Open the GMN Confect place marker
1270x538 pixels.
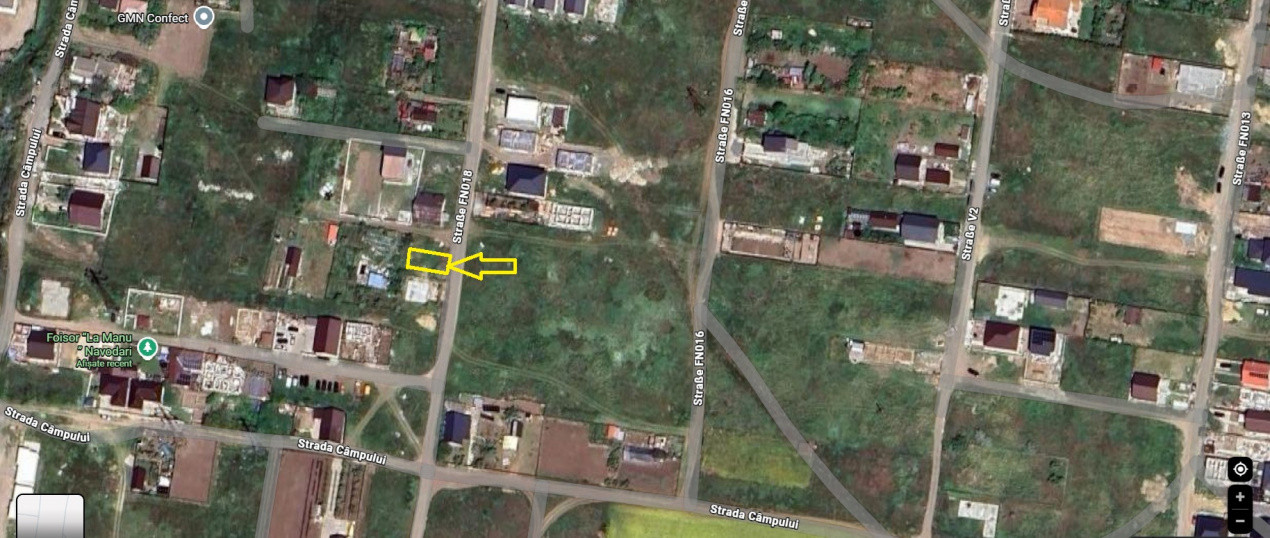(204, 17)
